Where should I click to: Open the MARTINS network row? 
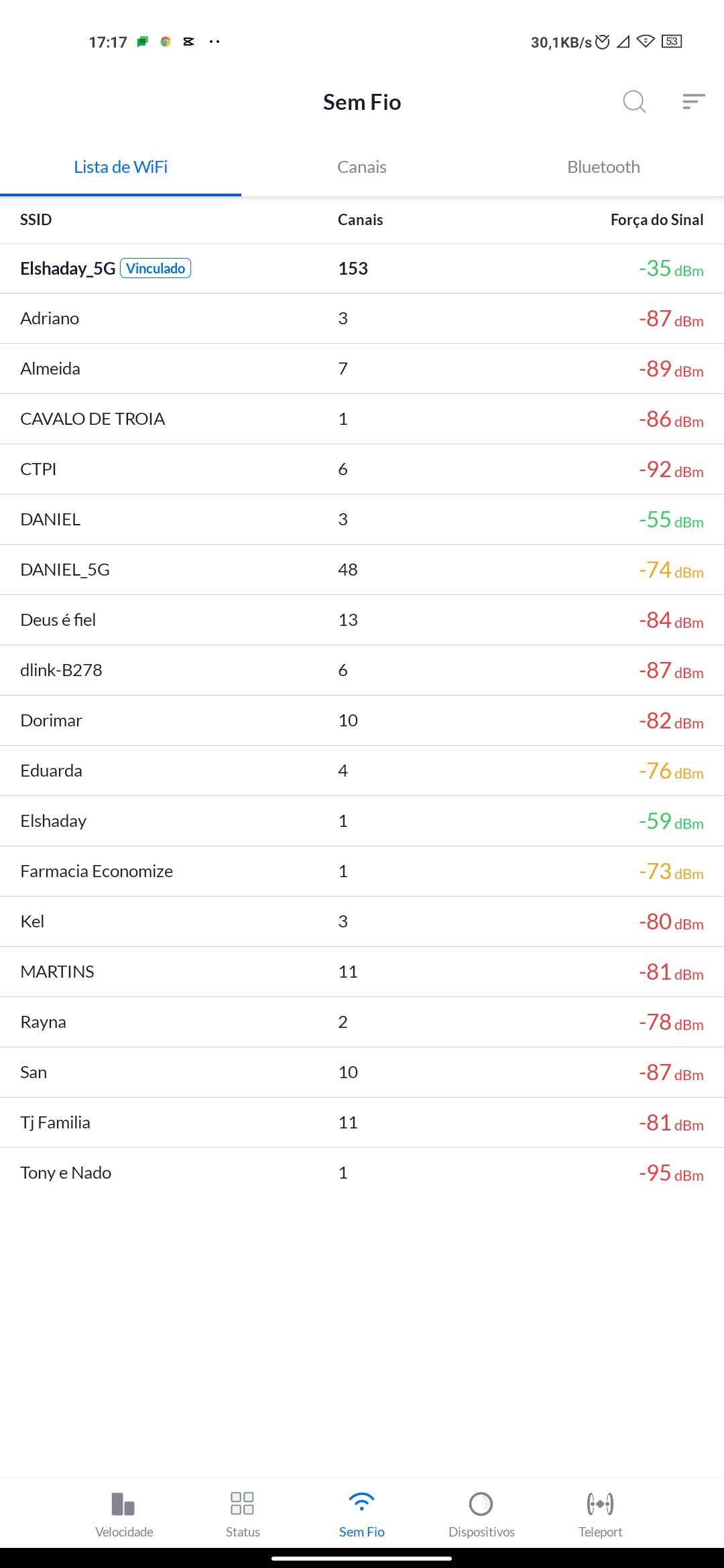(x=362, y=972)
